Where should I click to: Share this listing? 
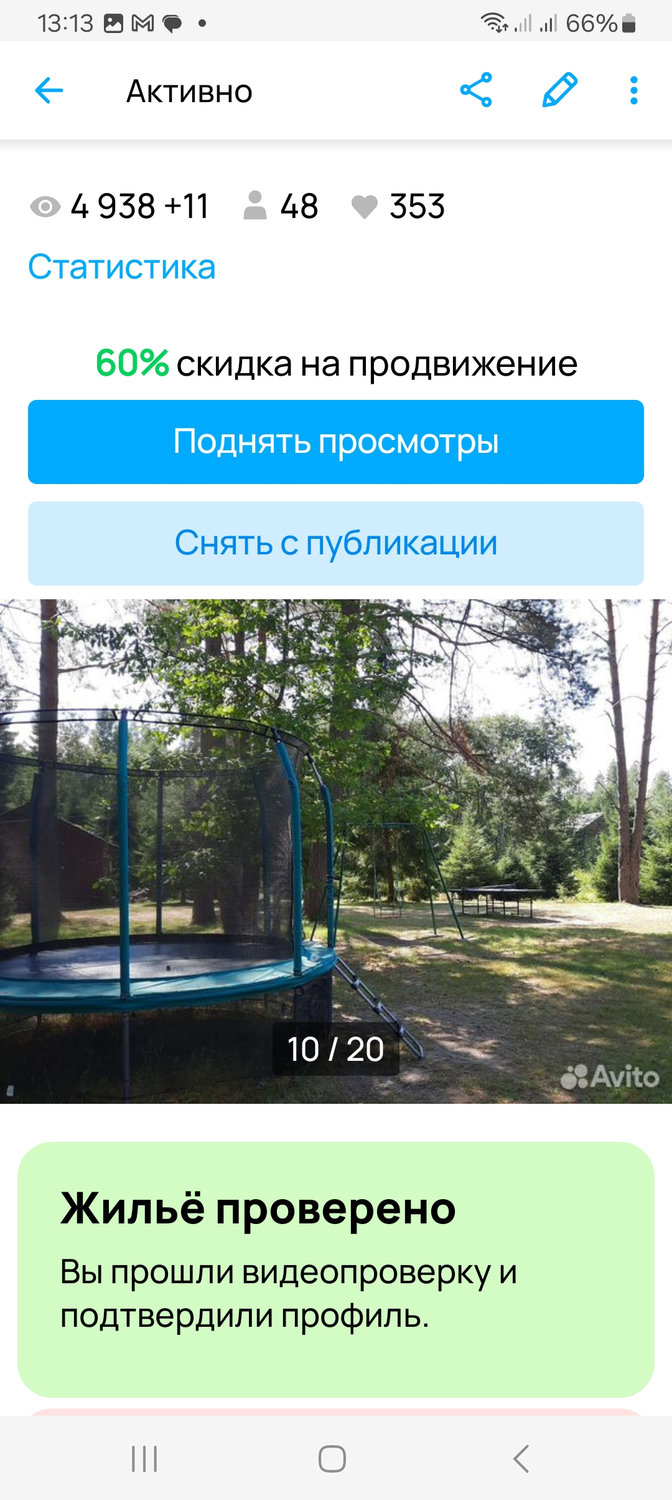click(x=476, y=91)
